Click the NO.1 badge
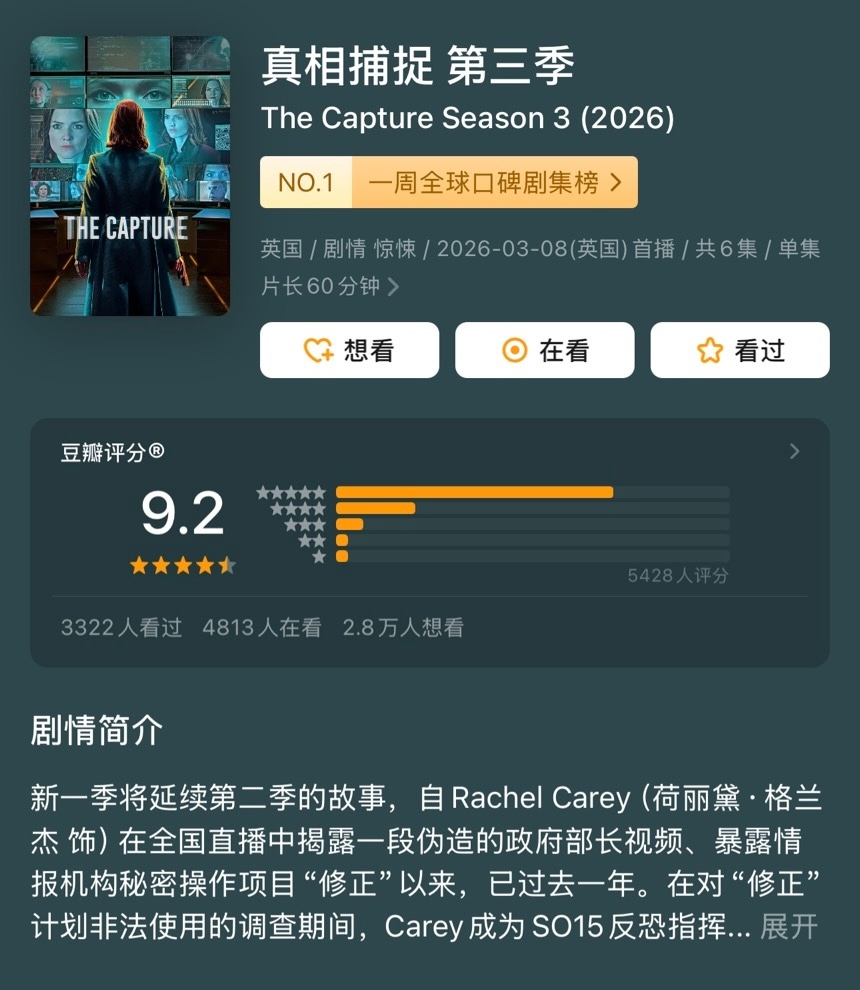 pos(306,184)
